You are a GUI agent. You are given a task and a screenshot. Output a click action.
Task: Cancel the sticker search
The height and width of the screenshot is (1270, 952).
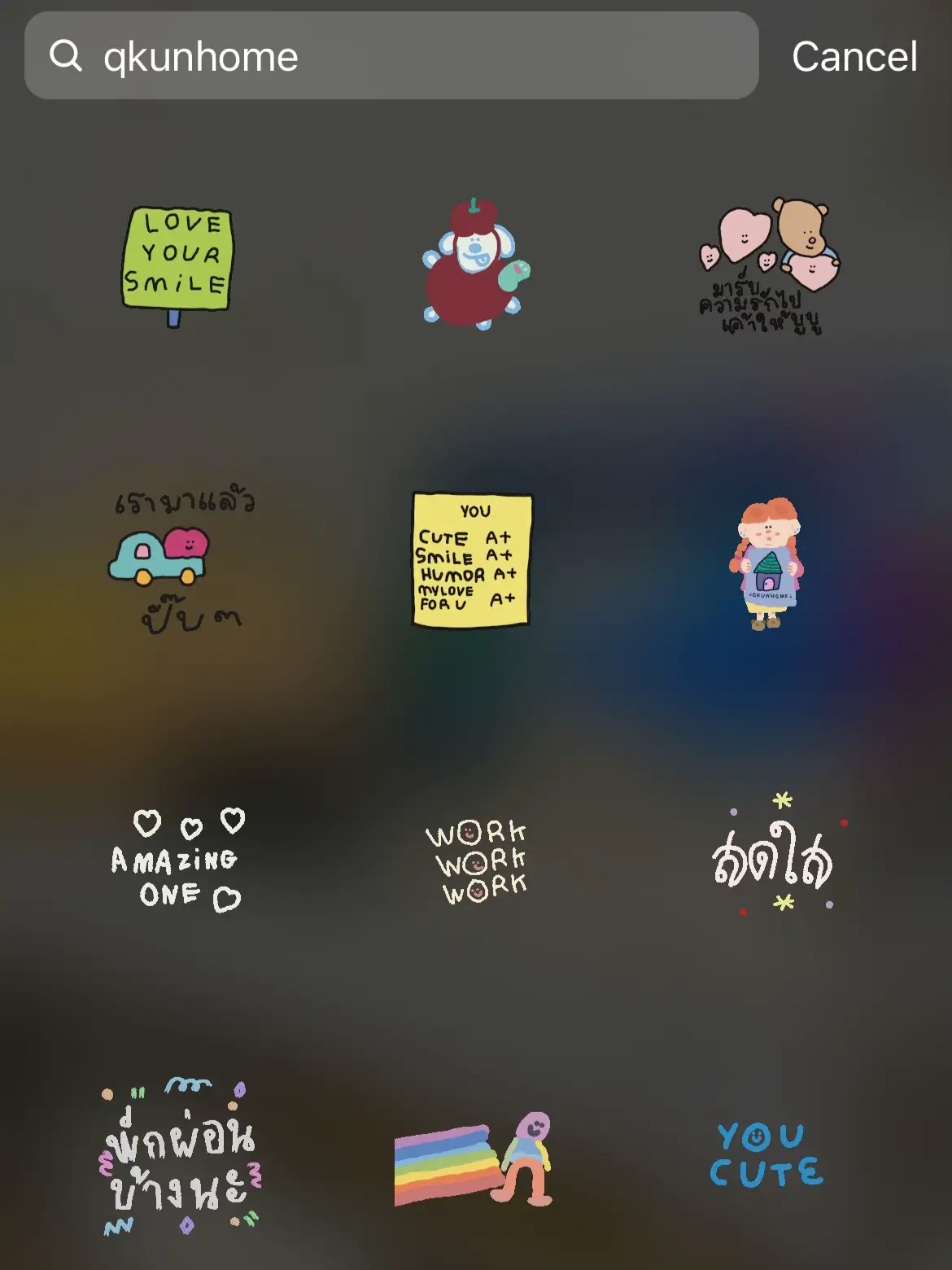[854, 56]
